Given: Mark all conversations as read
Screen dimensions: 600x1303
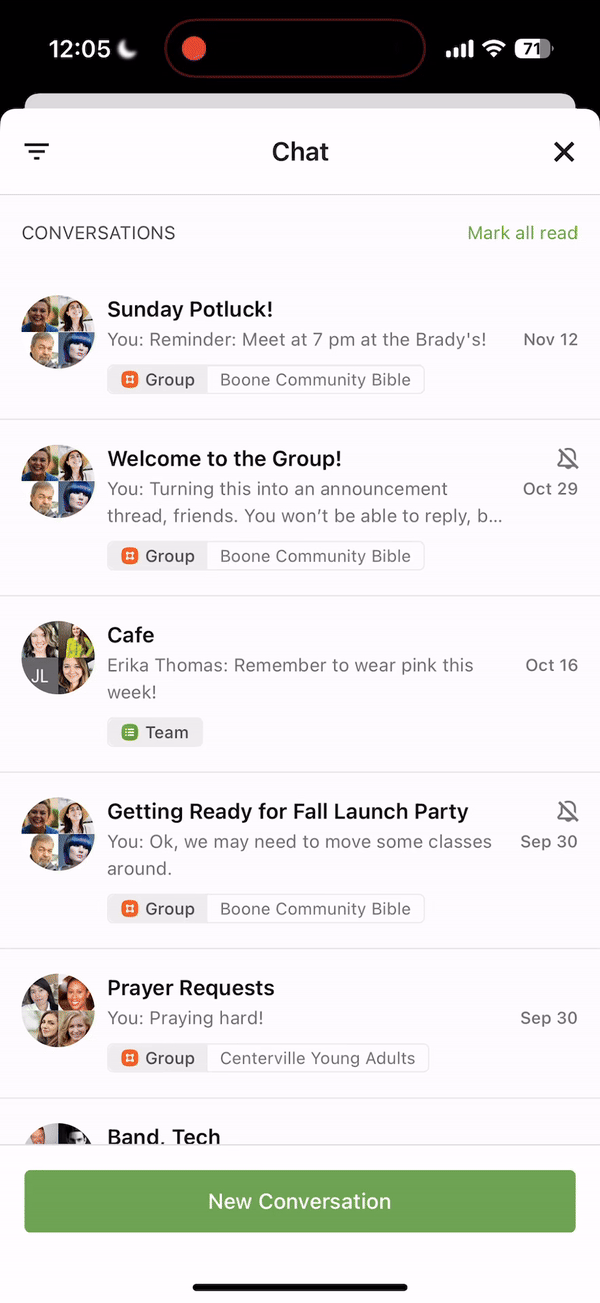Looking at the screenshot, I should [x=522, y=233].
